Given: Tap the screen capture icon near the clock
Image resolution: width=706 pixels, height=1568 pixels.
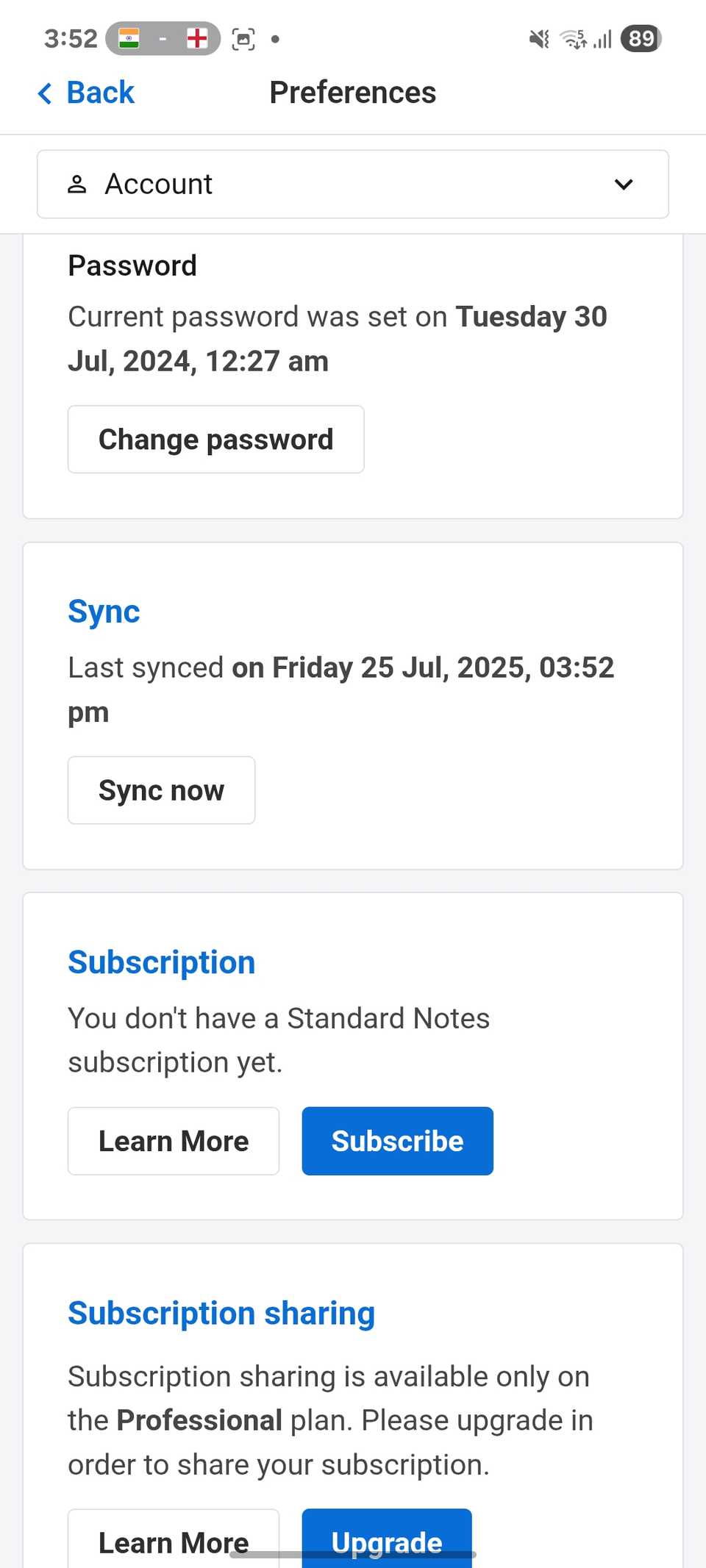Looking at the screenshot, I should click(244, 38).
